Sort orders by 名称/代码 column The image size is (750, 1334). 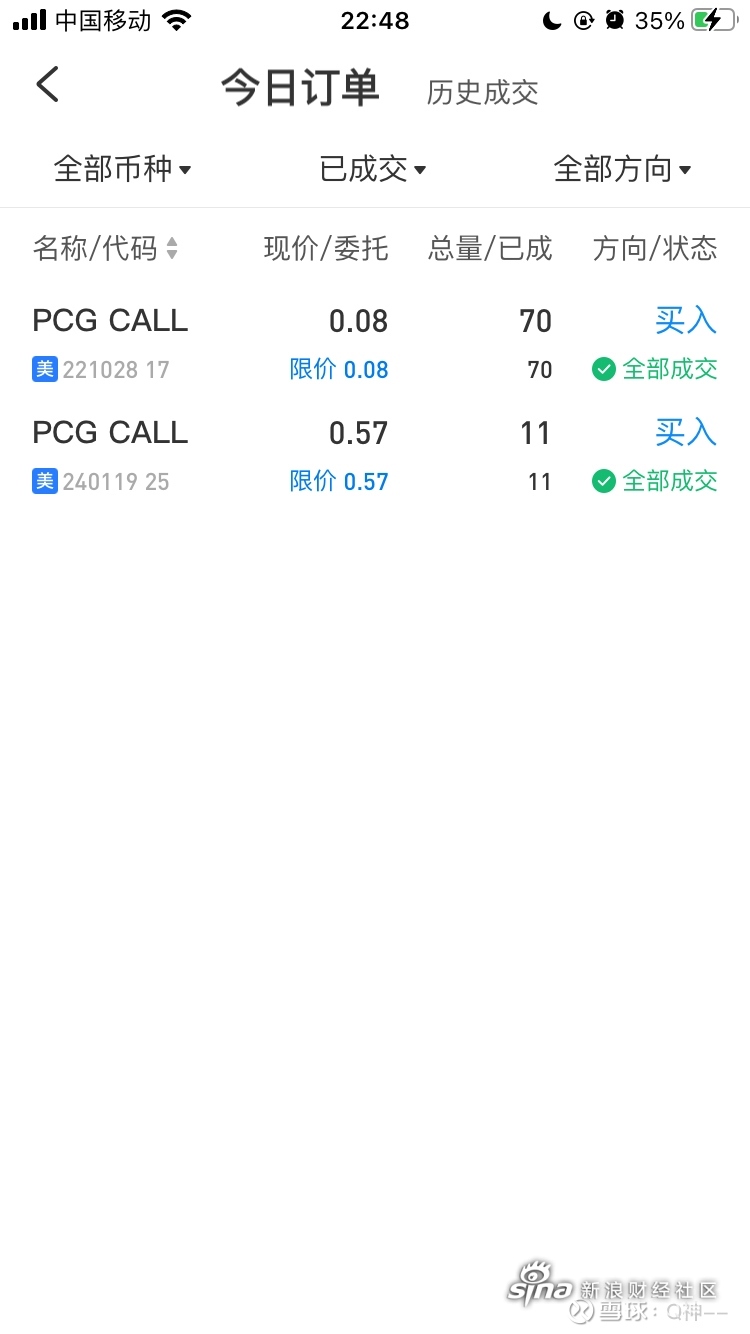coord(105,248)
